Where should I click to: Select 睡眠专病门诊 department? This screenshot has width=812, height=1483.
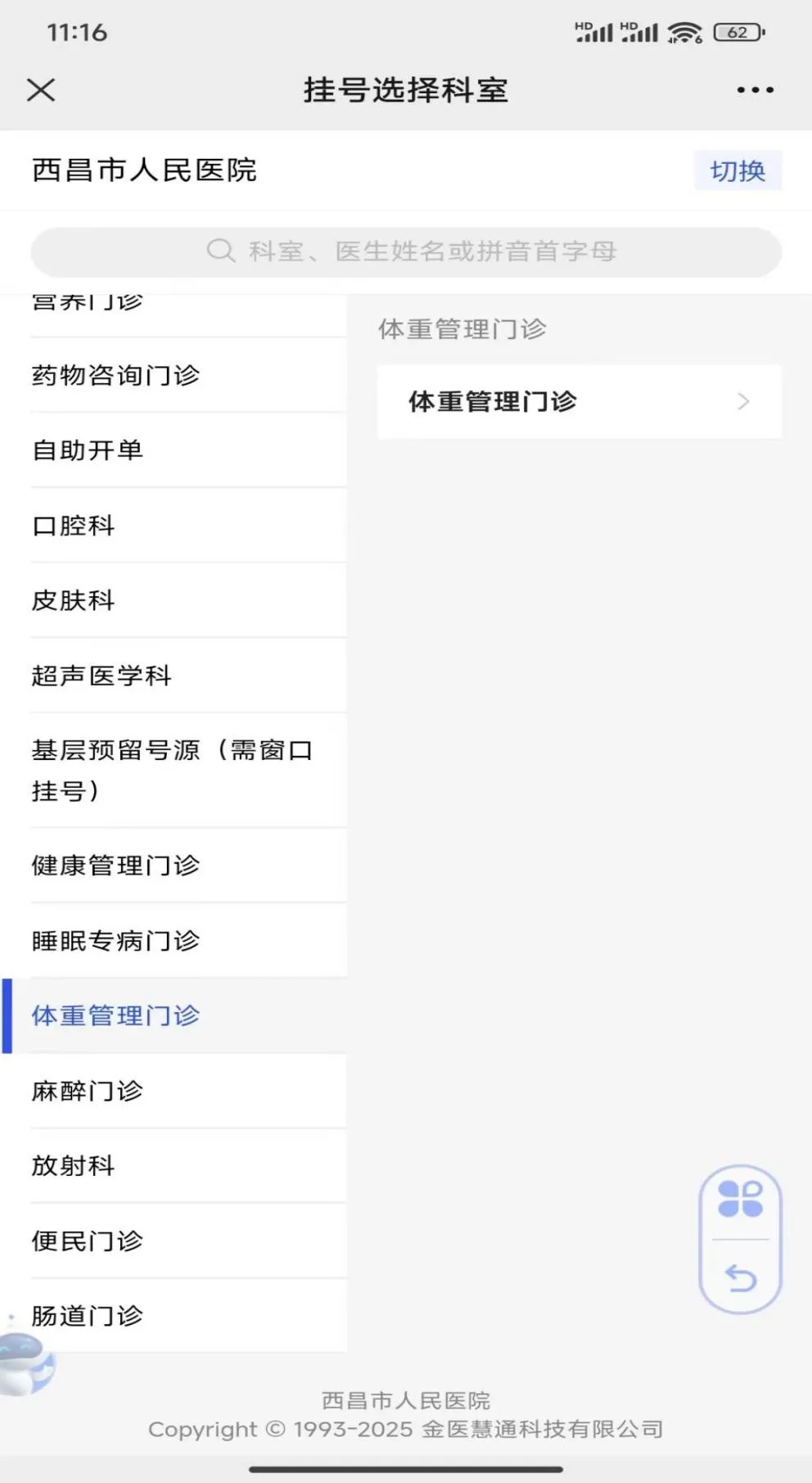click(x=115, y=941)
